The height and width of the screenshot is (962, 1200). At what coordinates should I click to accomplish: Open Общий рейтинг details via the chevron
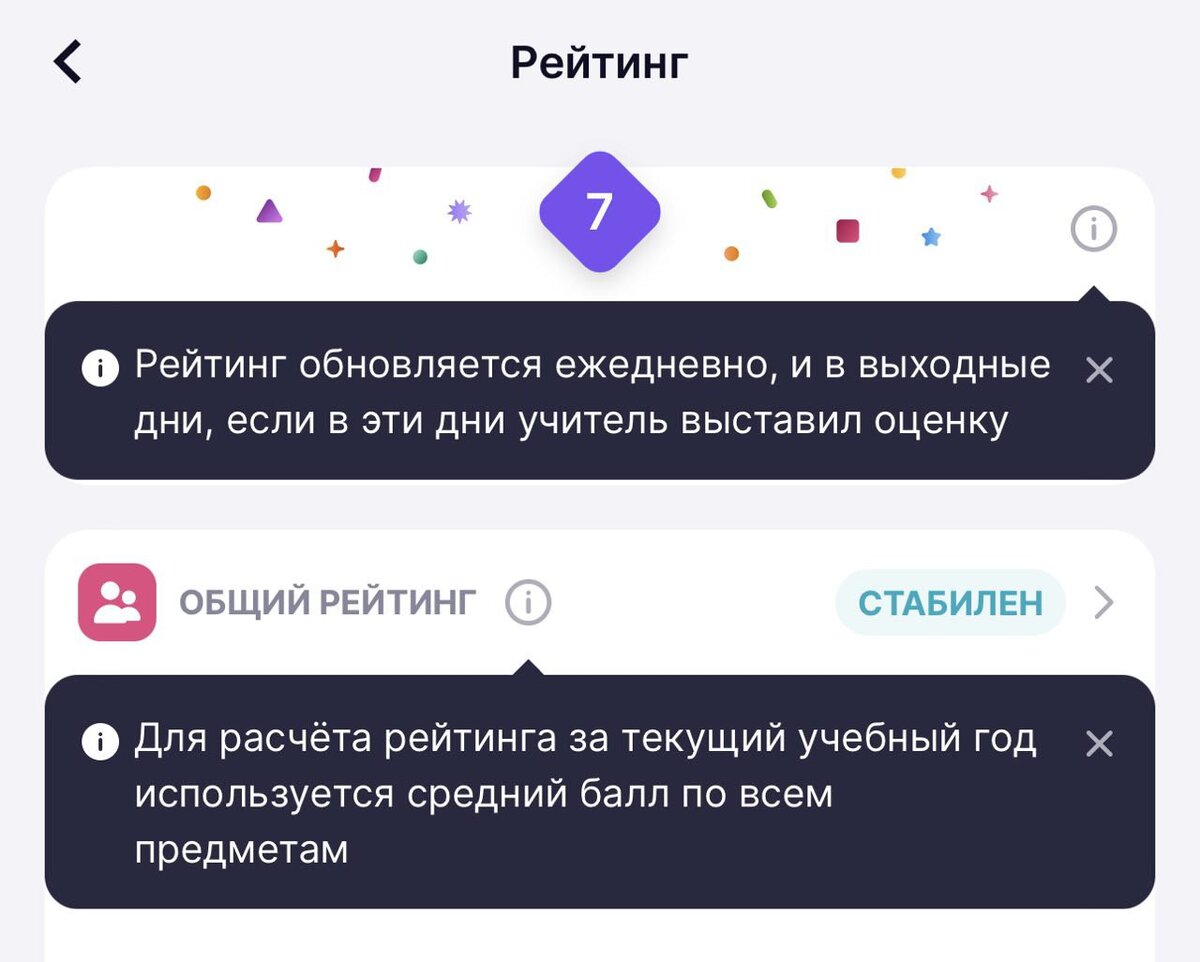(x=1103, y=603)
